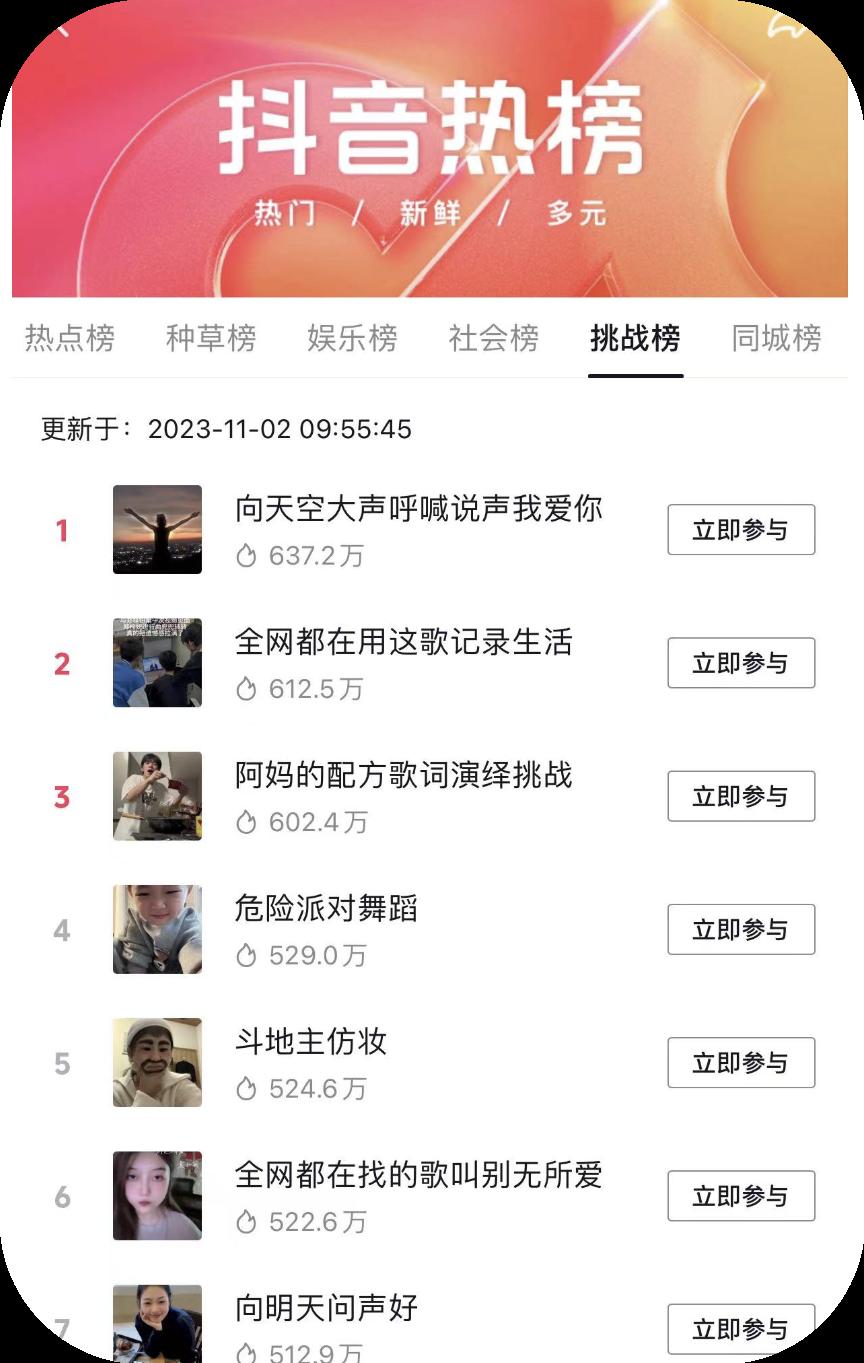Screen dimensions: 864x1363
Task: Tap 立即参与 for 全网都在找的歌叫别无所爱
Action: [x=741, y=1196]
